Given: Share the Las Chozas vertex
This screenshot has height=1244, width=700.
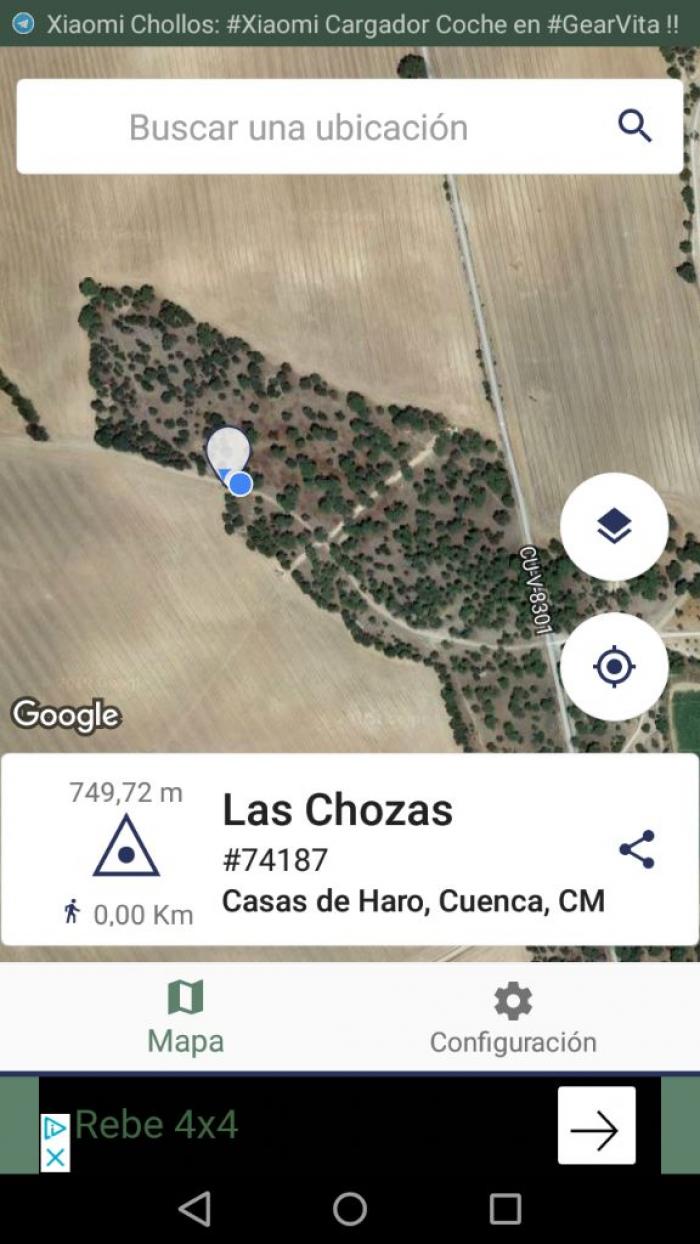Looking at the screenshot, I should point(637,849).
